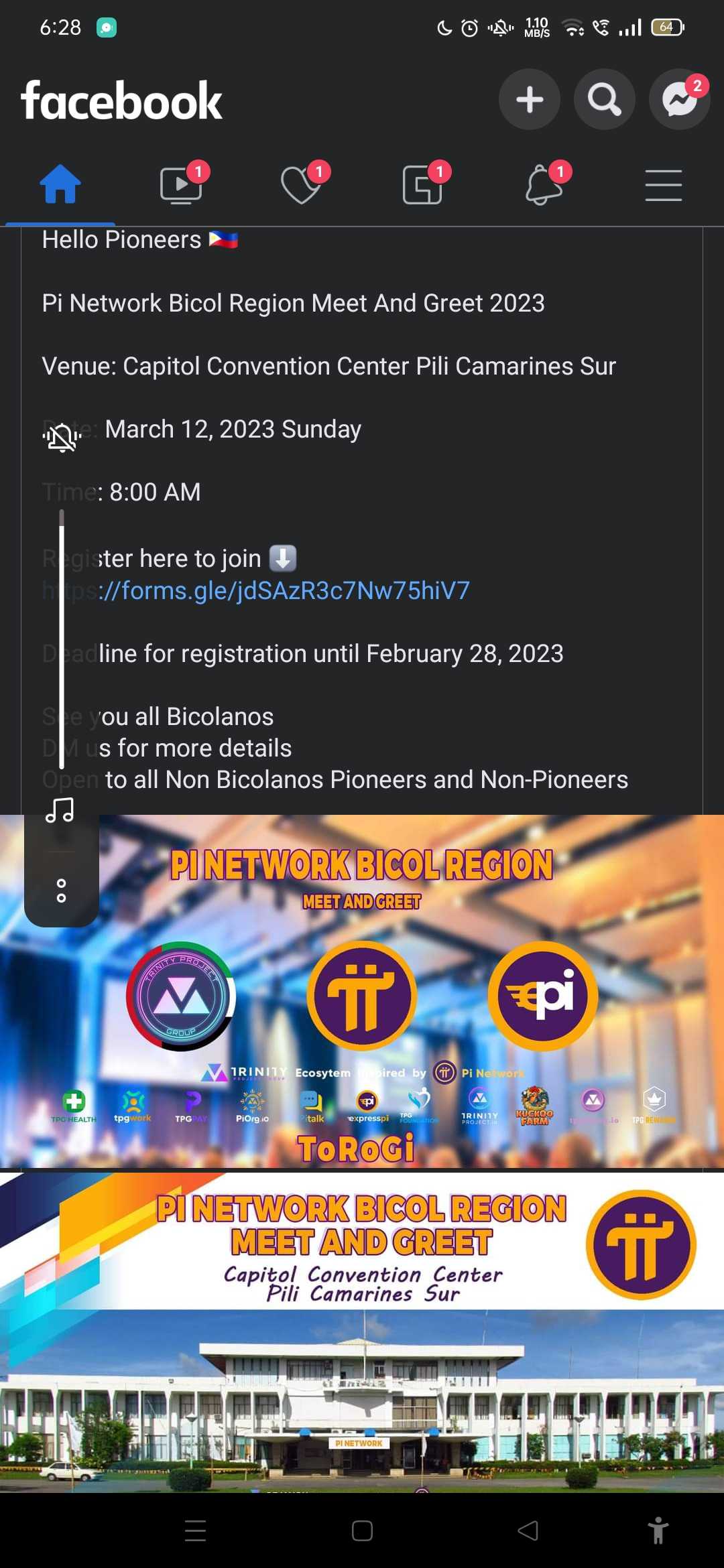
Task: Open Messenger chats
Action: click(x=679, y=100)
